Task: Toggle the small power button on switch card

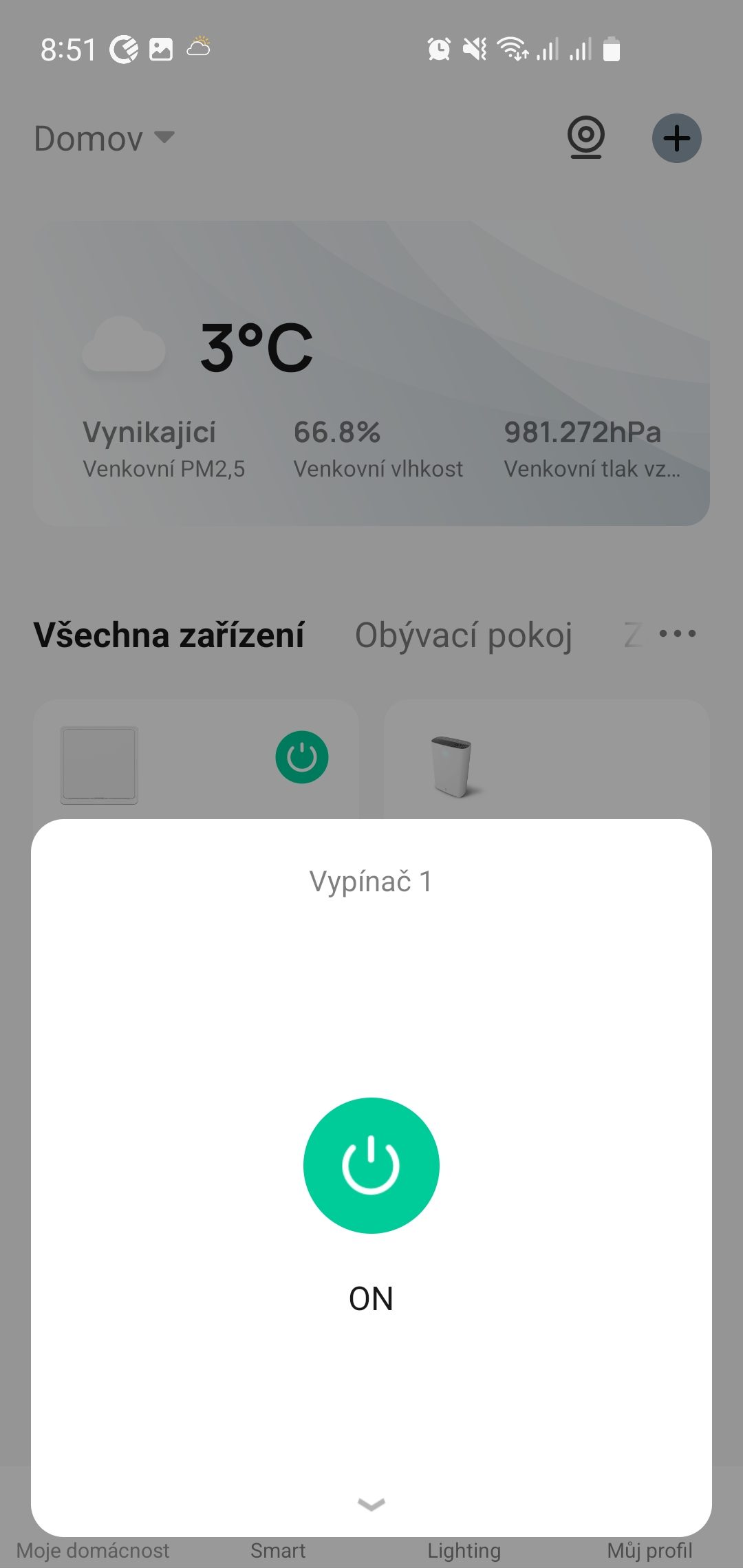Action: tap(302, 757)
